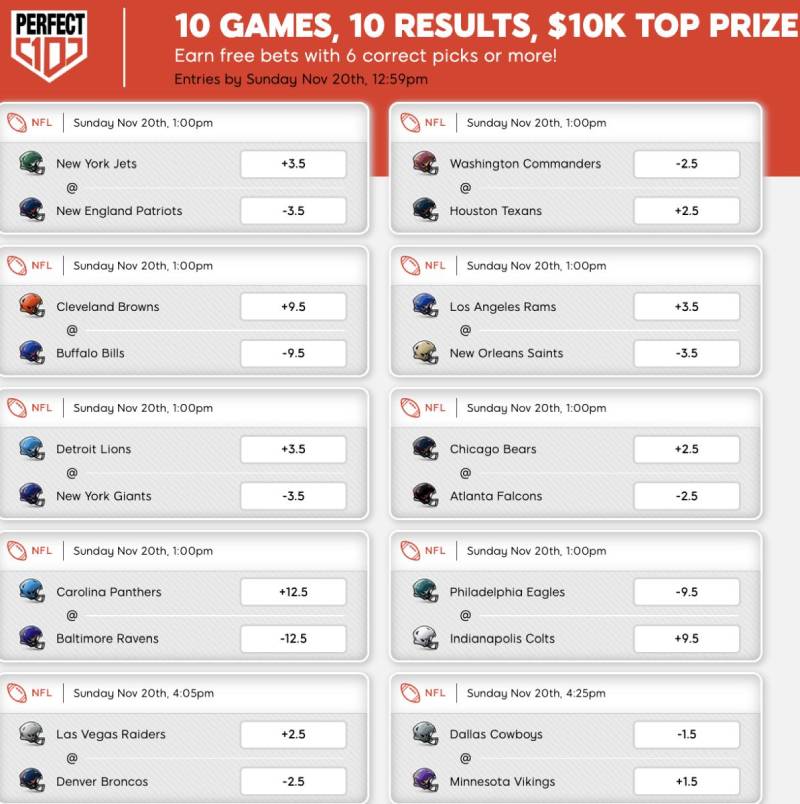Image resolution: width=800 pixels, height=804 pixels.
Task: Choose Denver Broncos -2.5
Action: pos(293,781)
